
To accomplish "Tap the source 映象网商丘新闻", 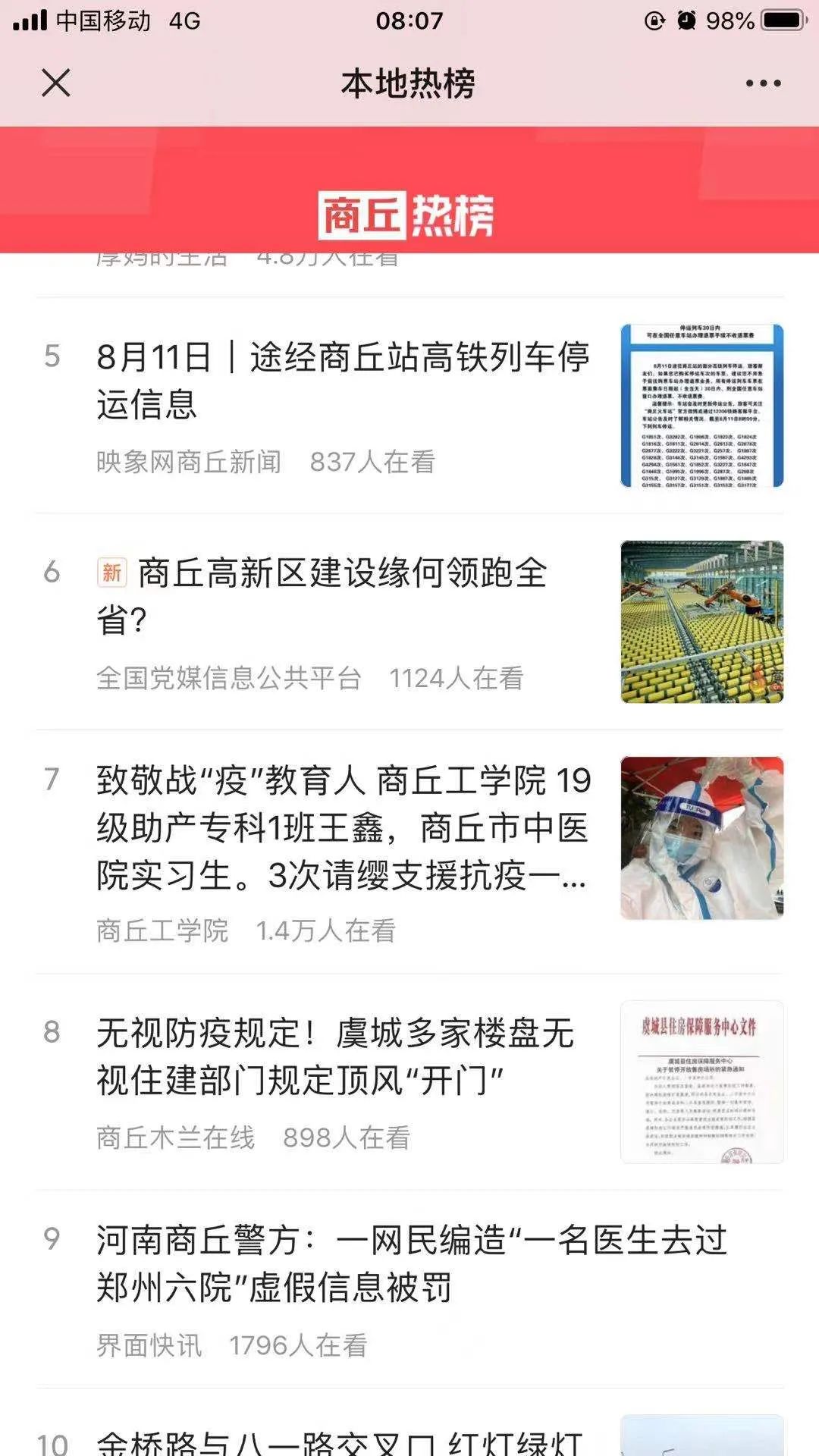I will [188, 461].
